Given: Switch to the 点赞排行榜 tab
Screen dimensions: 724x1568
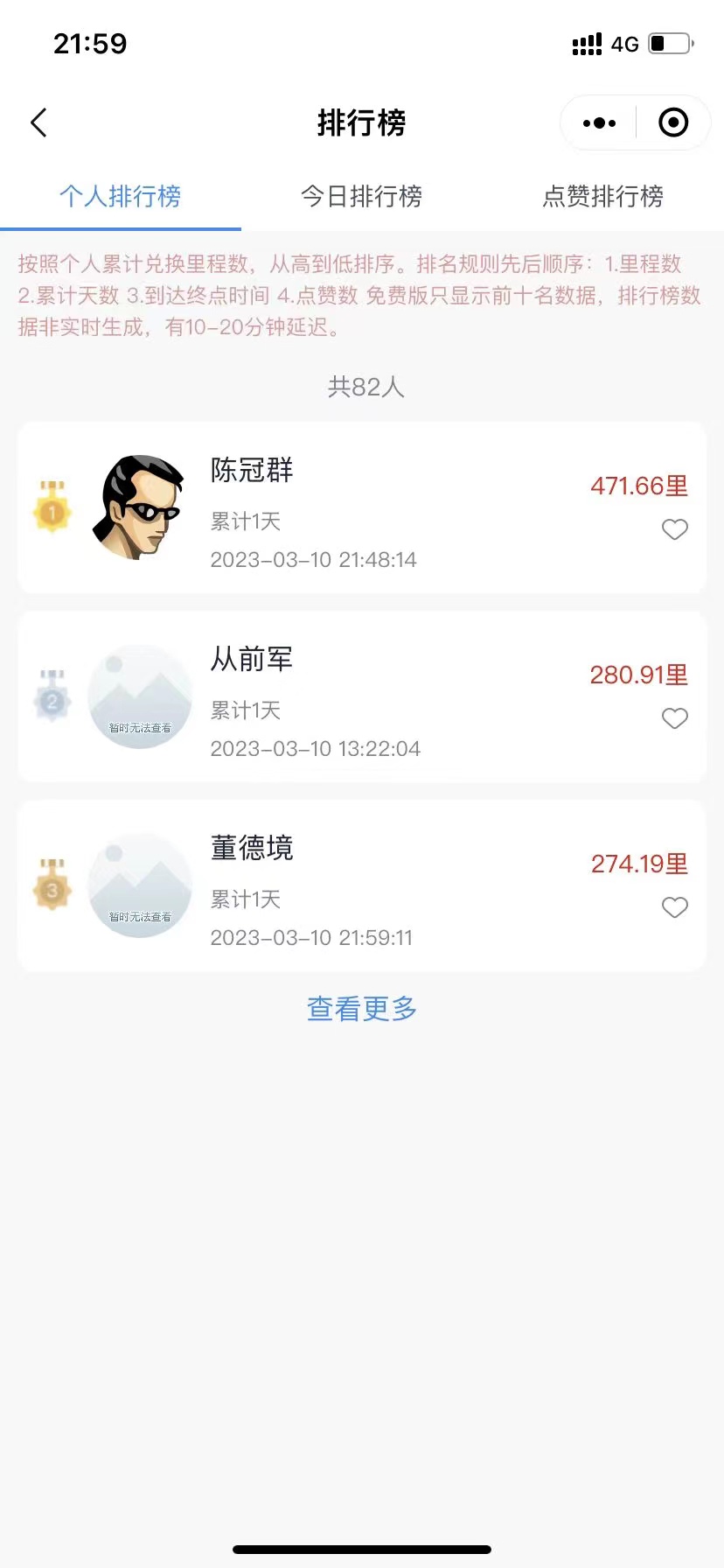Looking at the screenshot, I should click(602, 196).
